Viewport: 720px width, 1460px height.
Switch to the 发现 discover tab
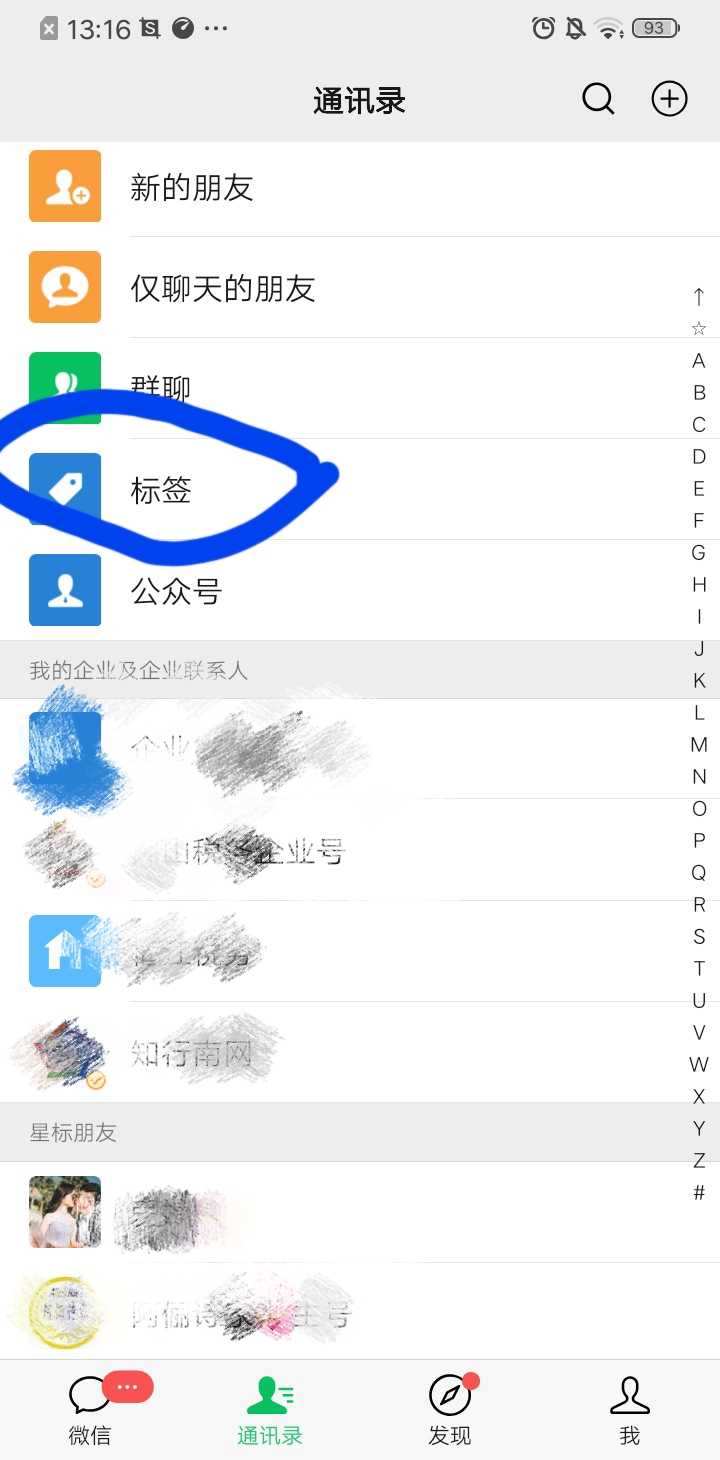449,1409
